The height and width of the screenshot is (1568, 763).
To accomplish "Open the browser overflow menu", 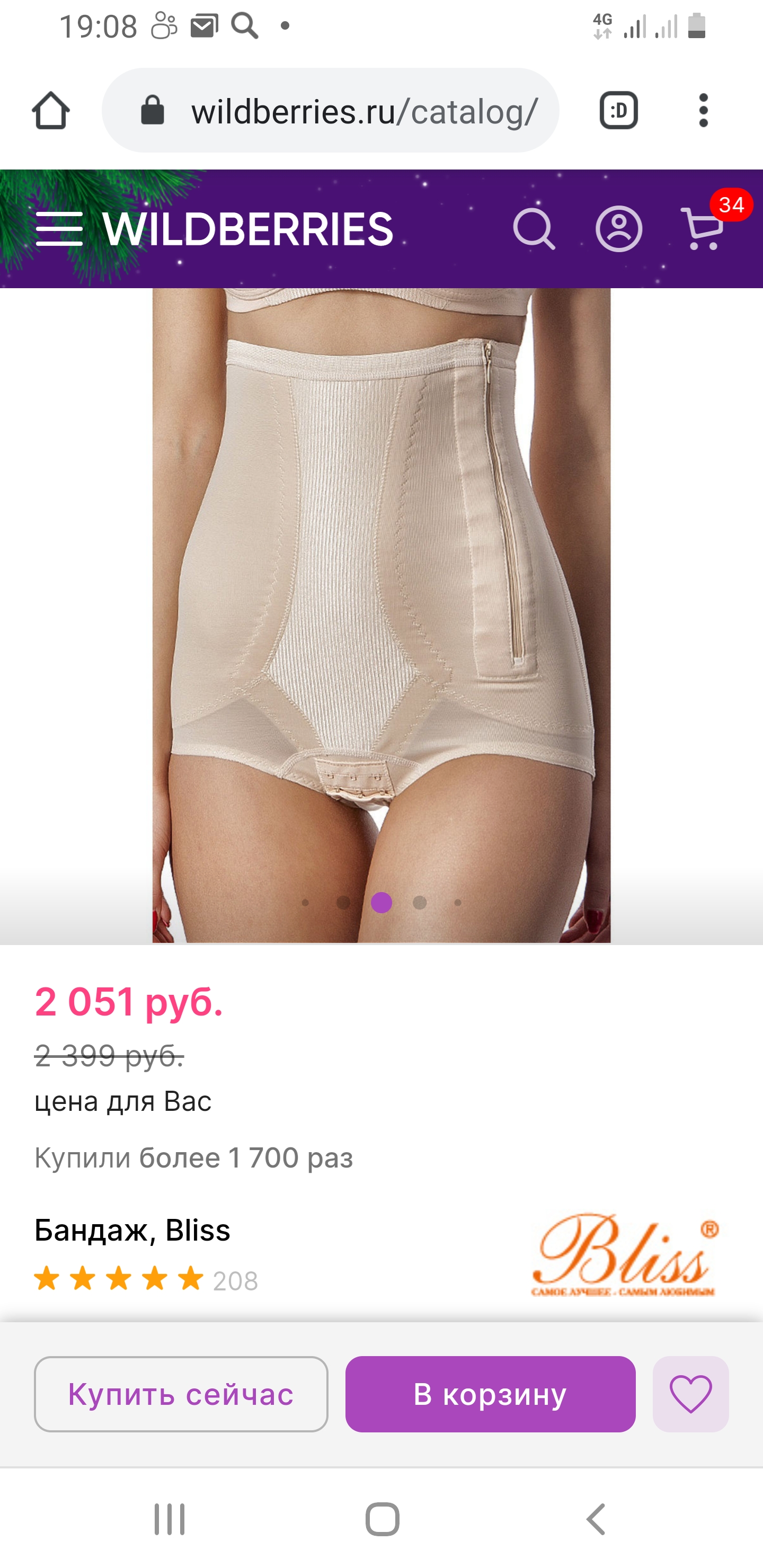I will [703, 111].
